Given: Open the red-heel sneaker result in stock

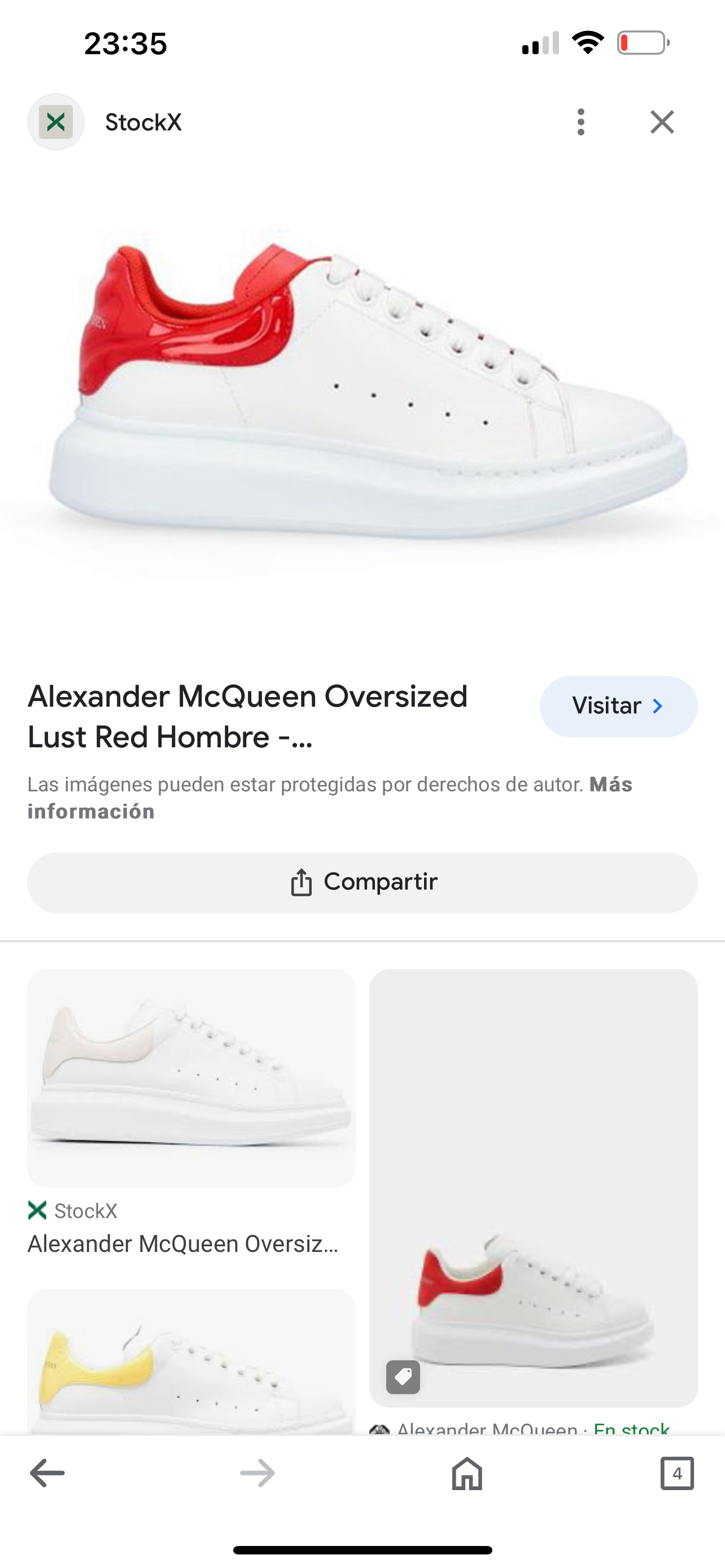Looking at the screenshot, I should click(x=532, y=1187).
